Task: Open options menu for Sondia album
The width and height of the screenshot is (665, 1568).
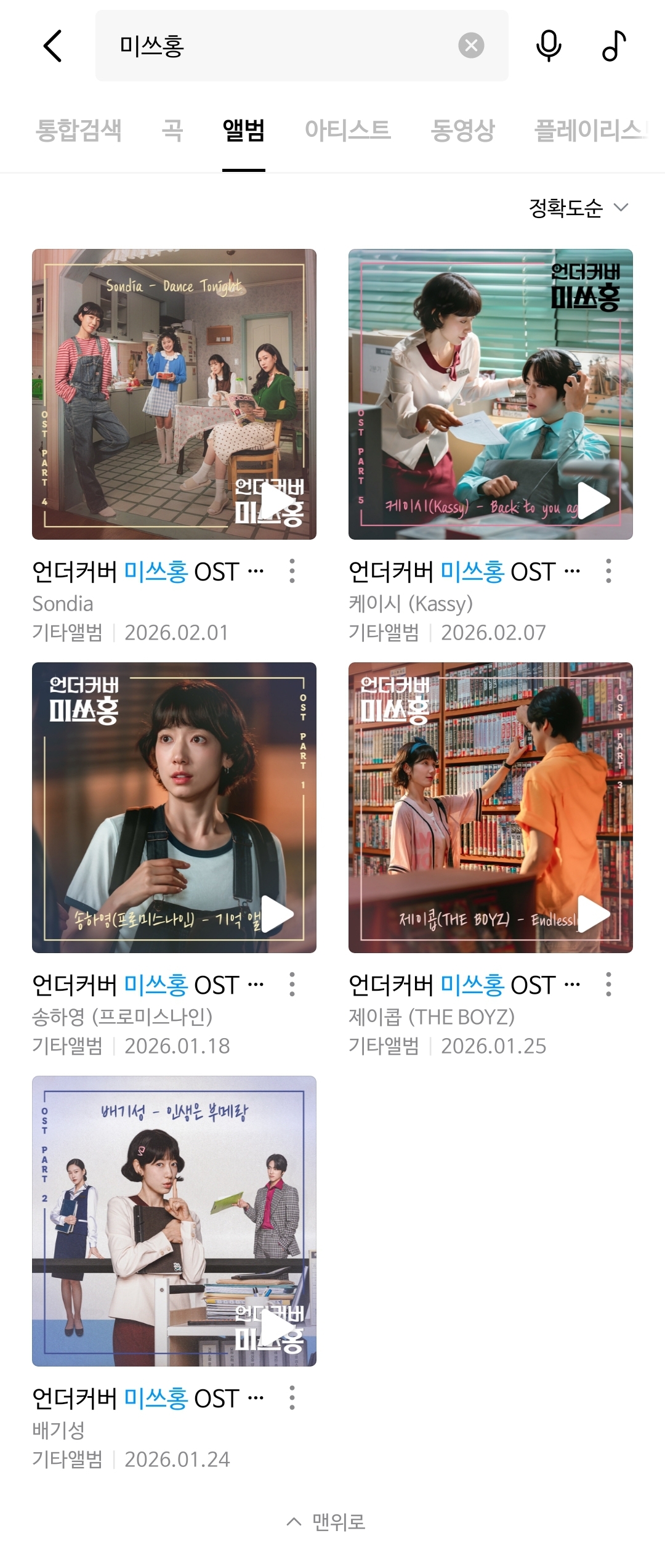Action: [x=291, y=572]
